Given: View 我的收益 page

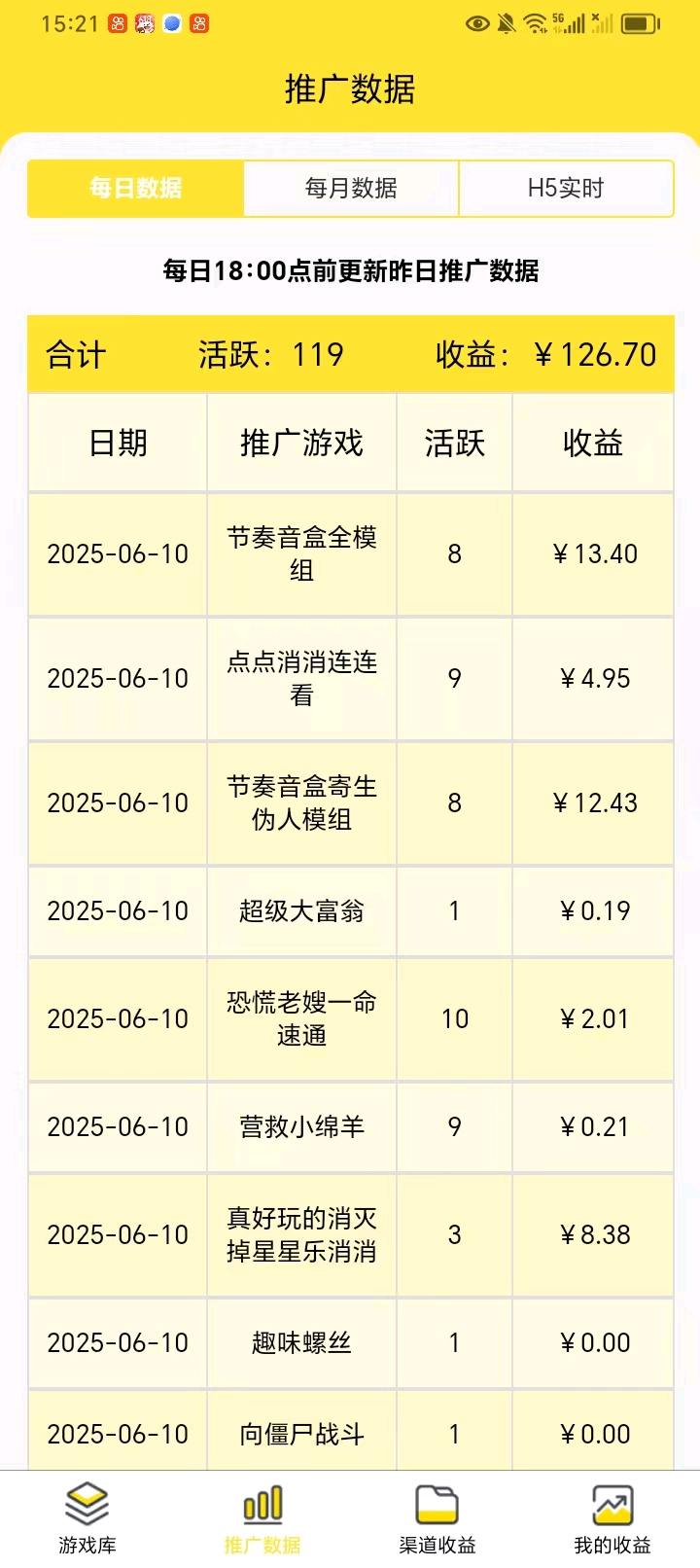Looking at the screenshot, I should [612, 1518].
